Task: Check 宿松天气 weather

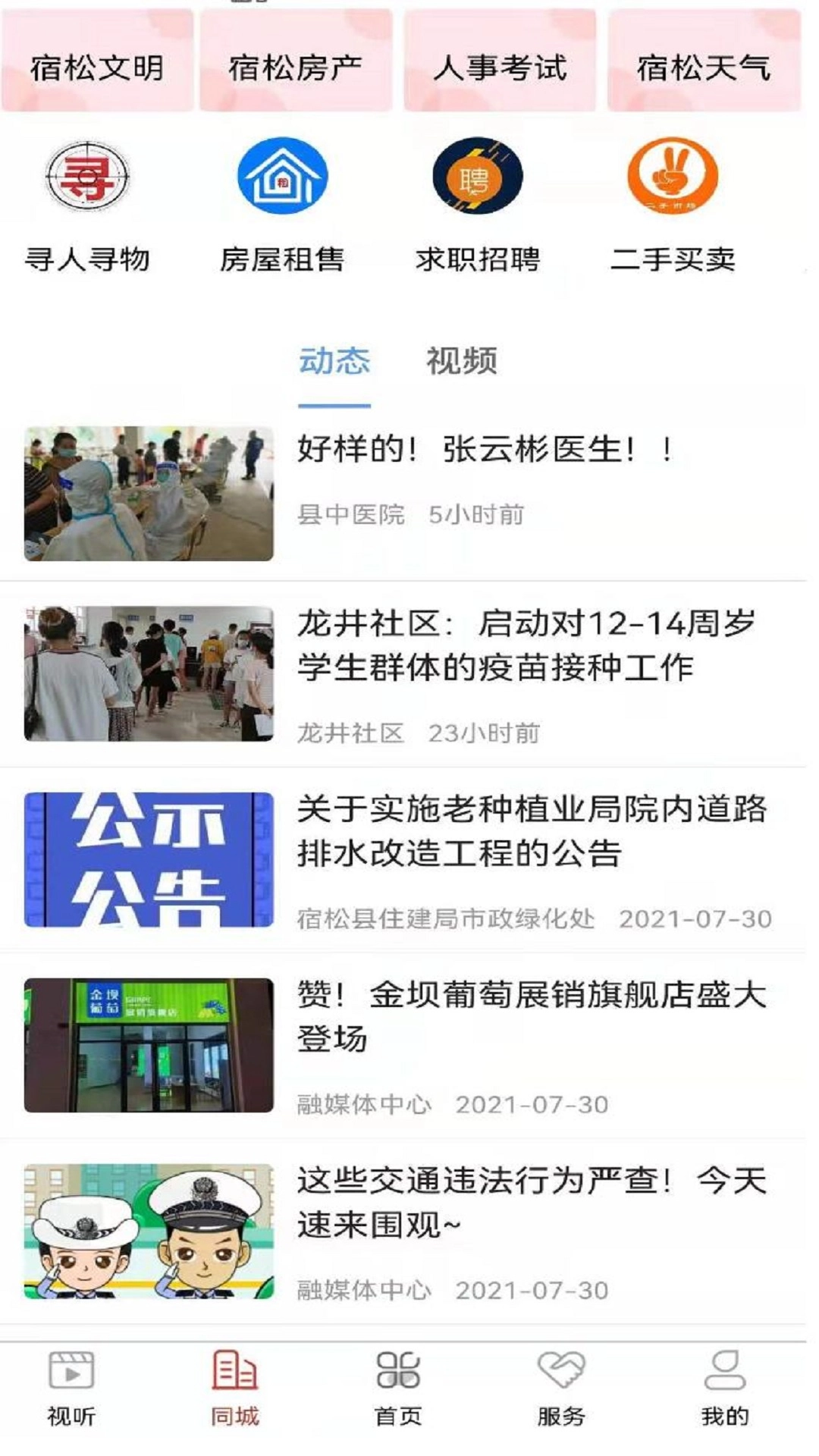Action: pos(704,67)
